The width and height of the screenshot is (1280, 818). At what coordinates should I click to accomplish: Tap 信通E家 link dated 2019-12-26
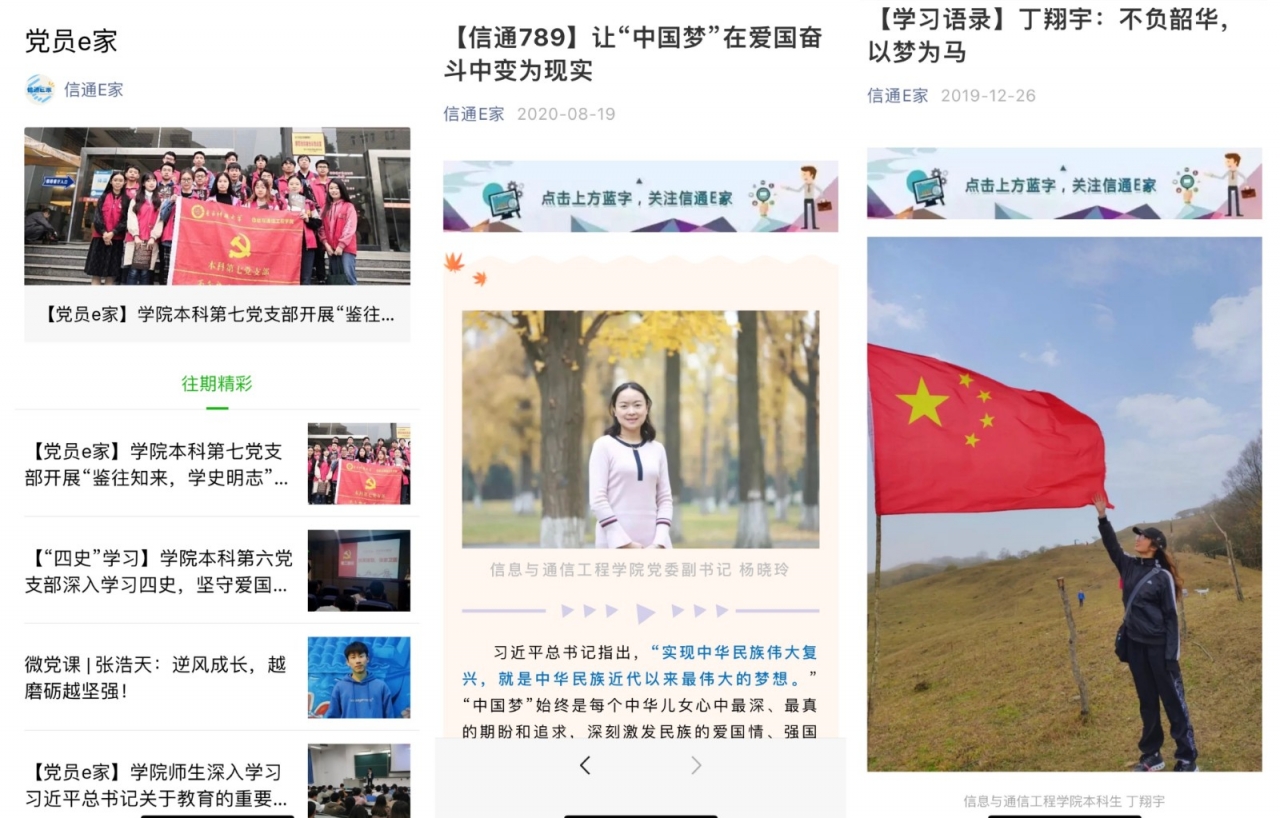897,95
